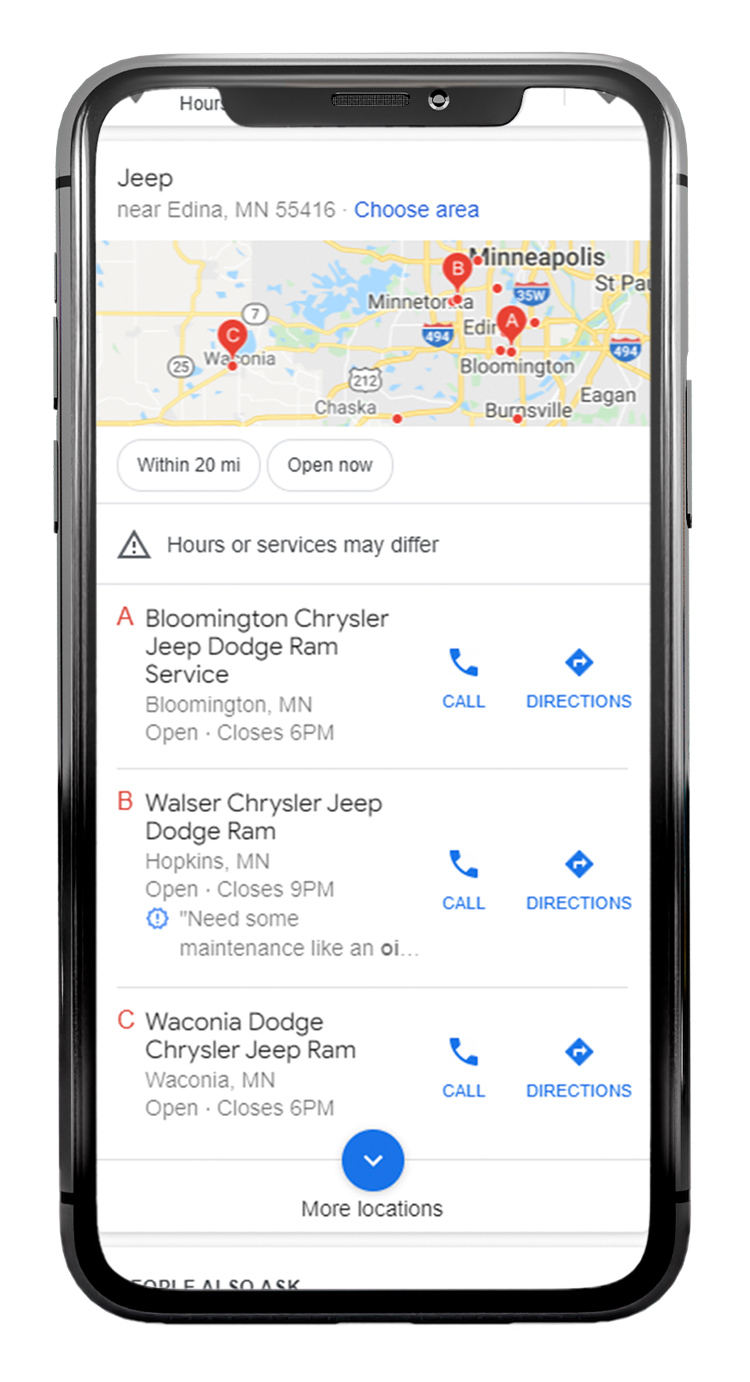
Task: Get directions to Walser Chrysler Jeep Dodge Ram
Action: tap(579, 879)
